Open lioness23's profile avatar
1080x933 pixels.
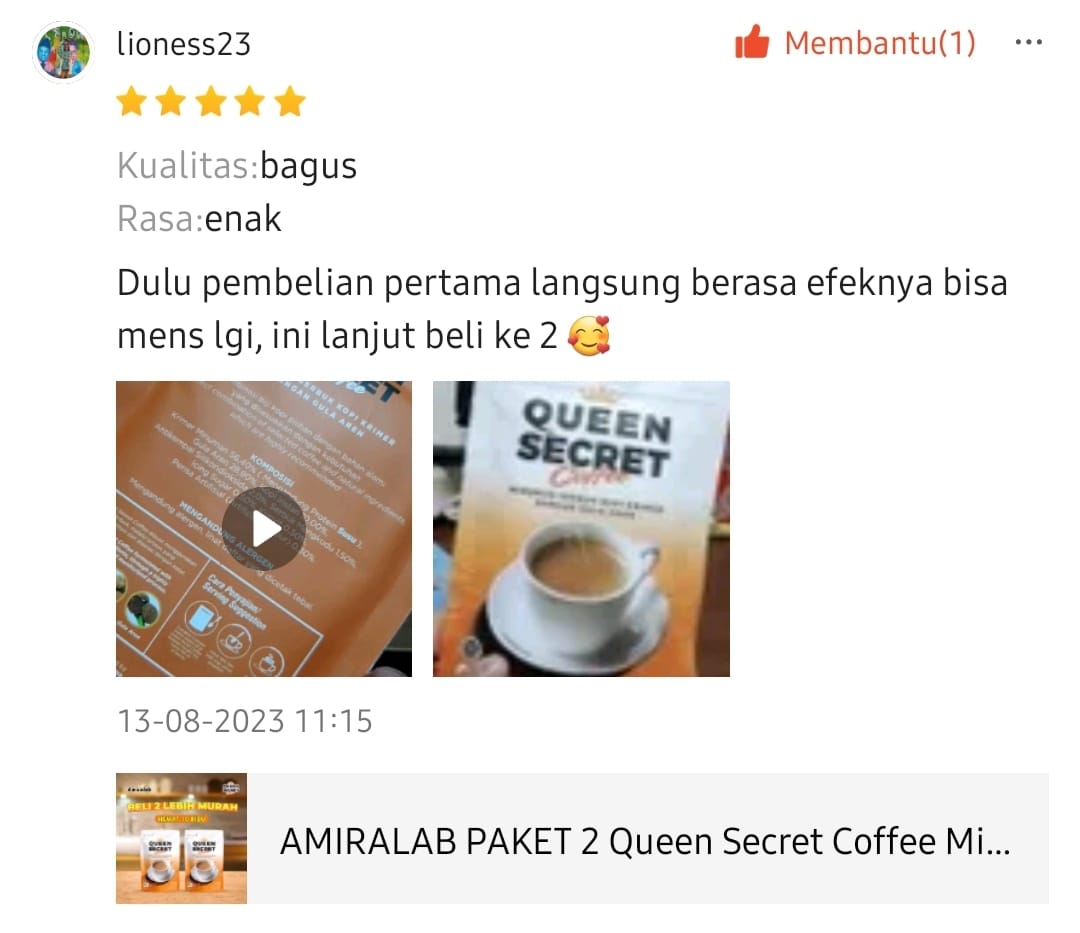62,52
